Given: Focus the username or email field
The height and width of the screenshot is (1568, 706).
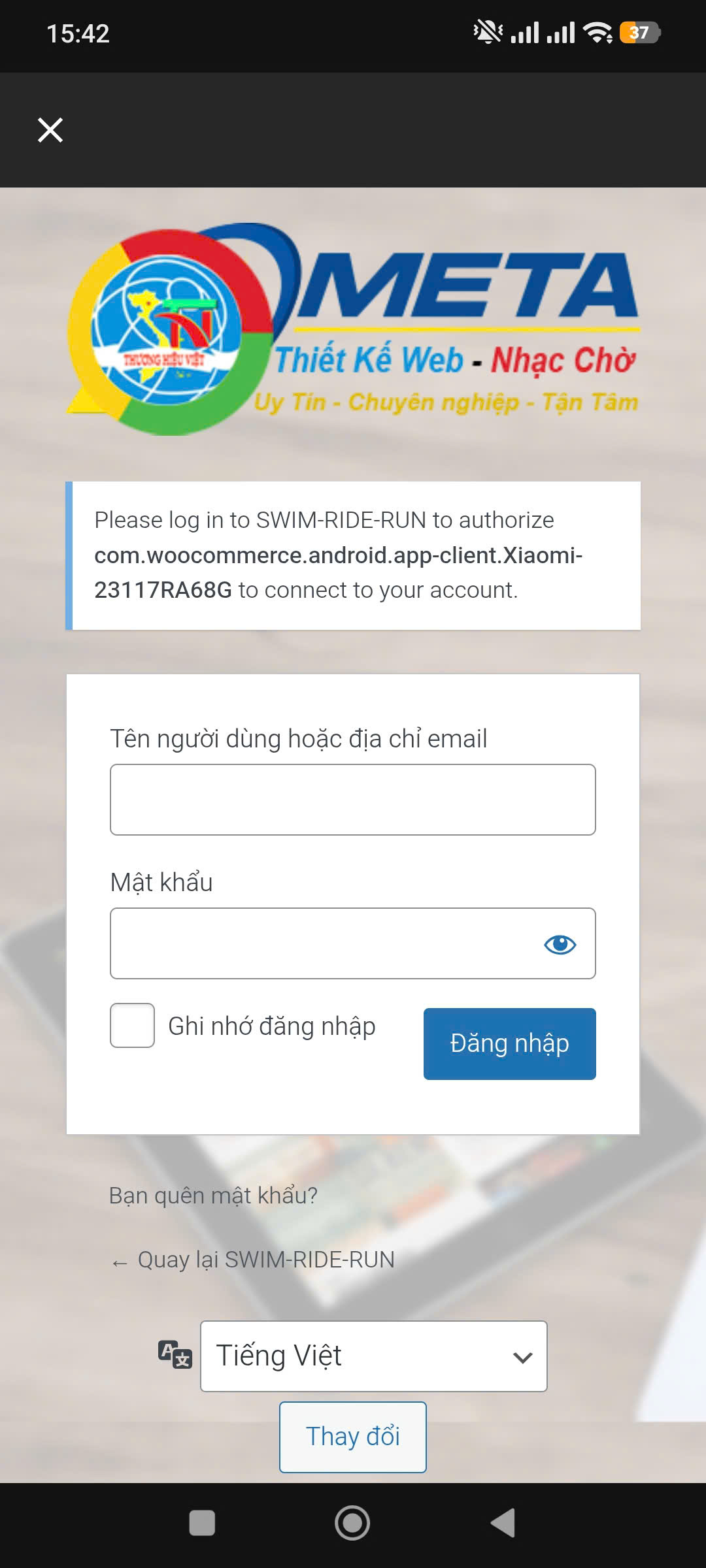Looking at the screenshot, I should click(352, 800).
